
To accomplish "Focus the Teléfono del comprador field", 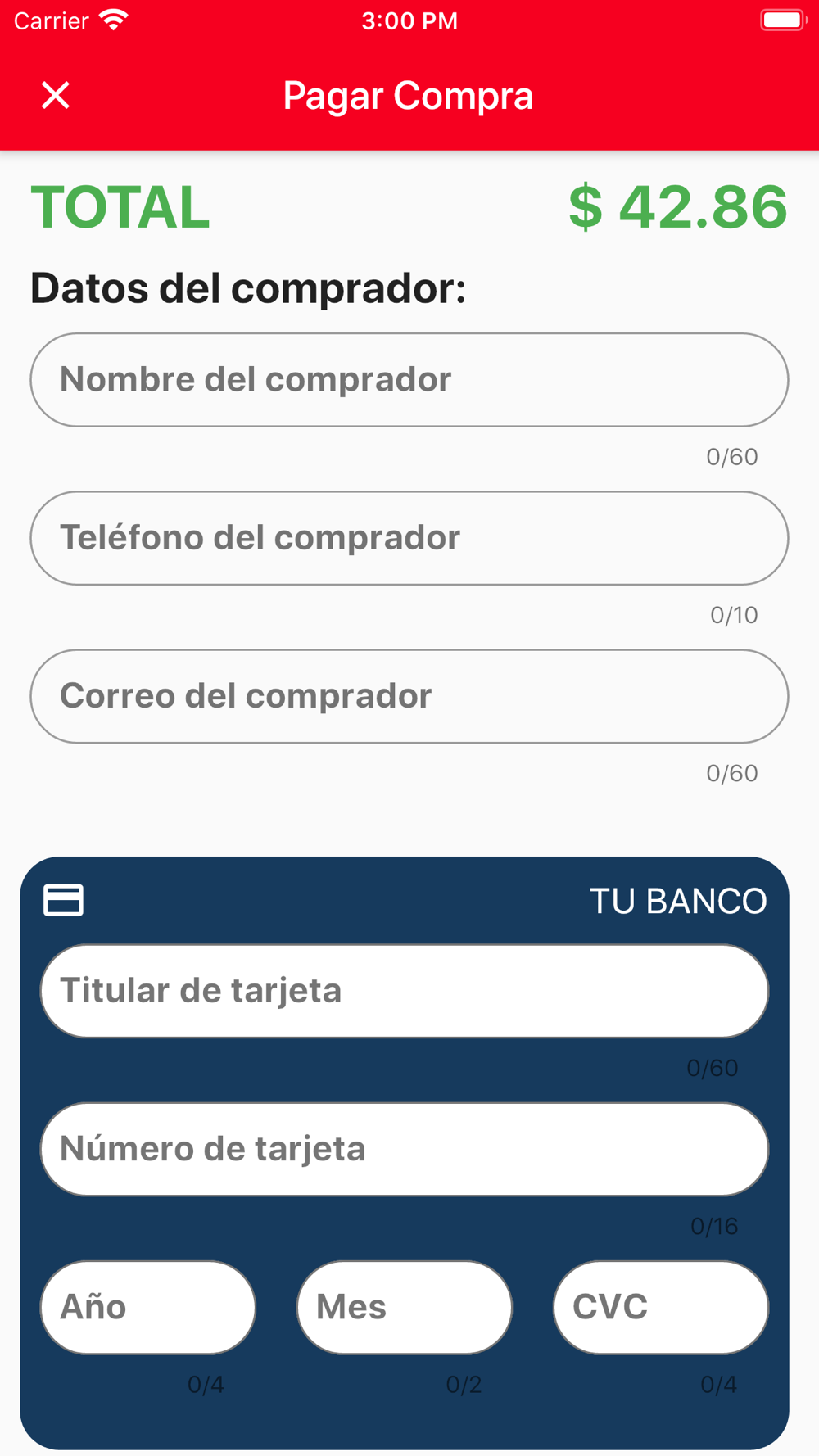I will click(409, 538).
